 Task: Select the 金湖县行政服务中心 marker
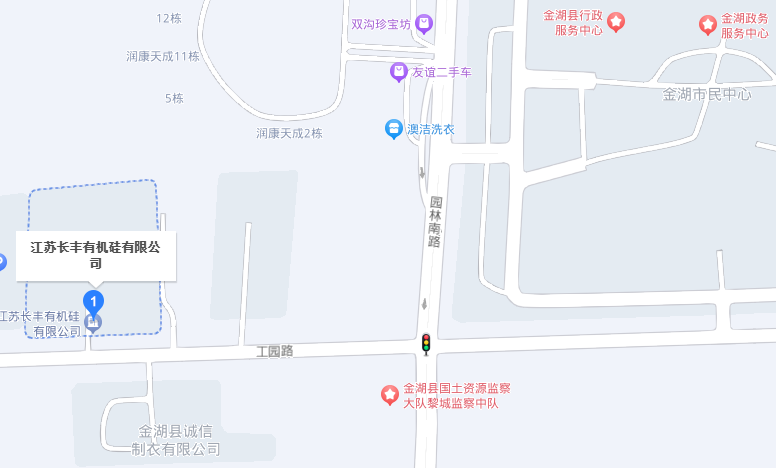coord(616,20)
